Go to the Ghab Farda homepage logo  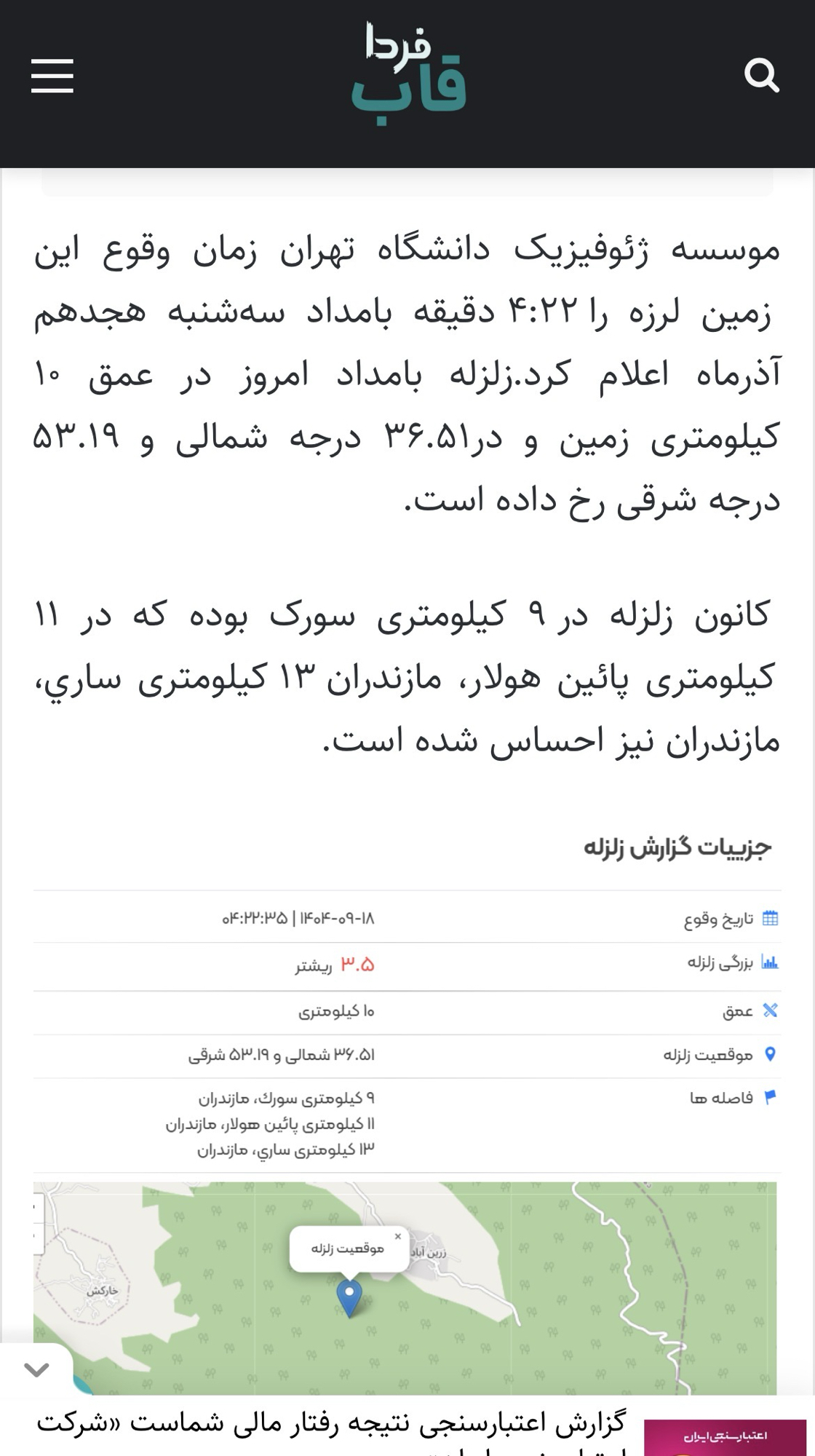pyautogui.click(x=408, y=76)
